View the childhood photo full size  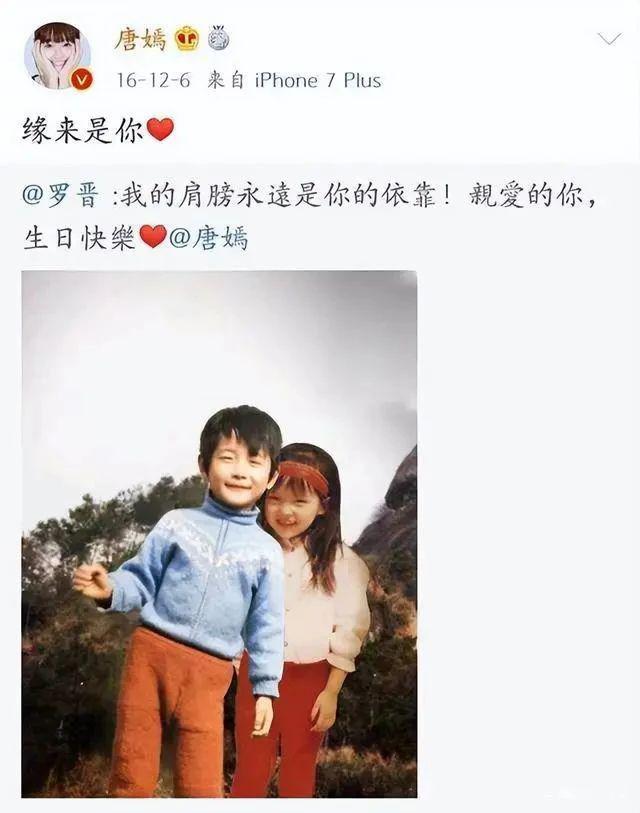click(x=219, y=533)
